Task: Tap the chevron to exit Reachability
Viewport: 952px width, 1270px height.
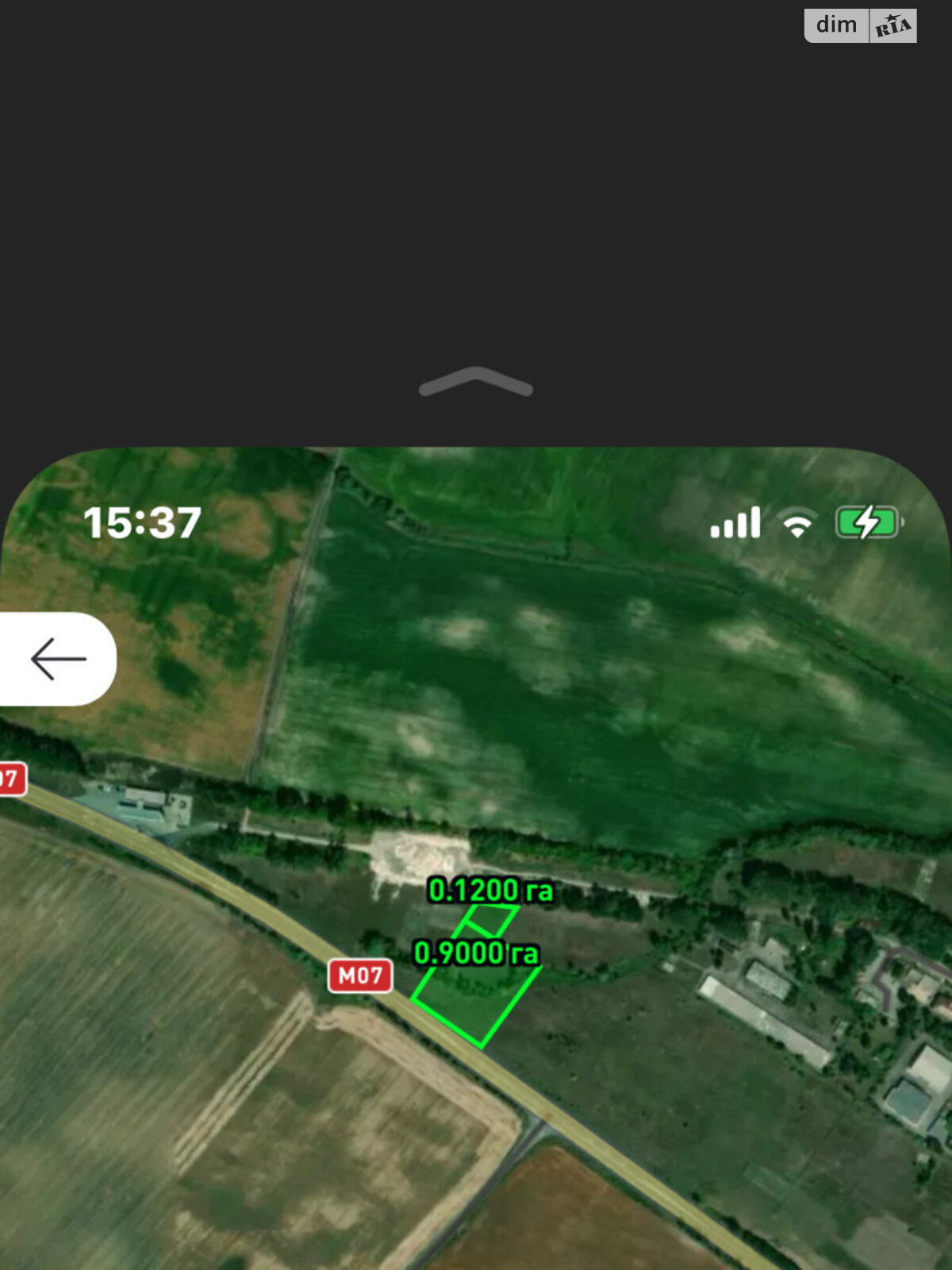Action: pyautogui.click(x=476, y=383)
